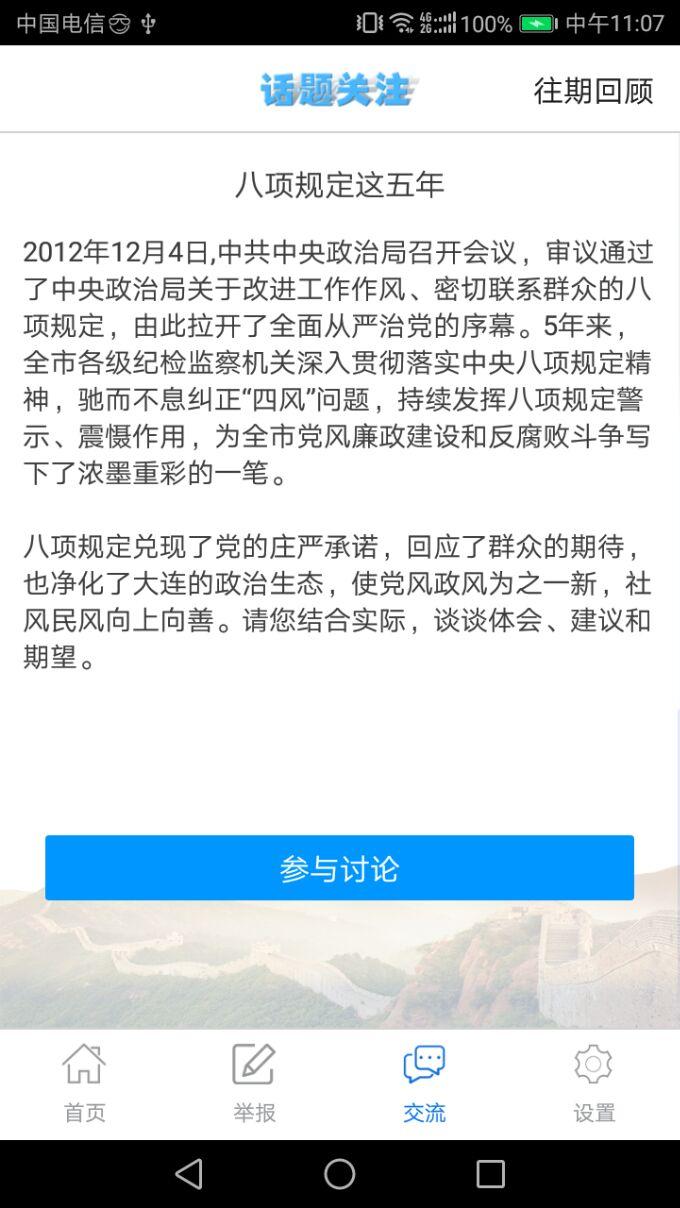Tap the system back button
Image resolution: width=680 pixels, height=1208 pixels.
pyautogui.click(x=189, y=1174)
